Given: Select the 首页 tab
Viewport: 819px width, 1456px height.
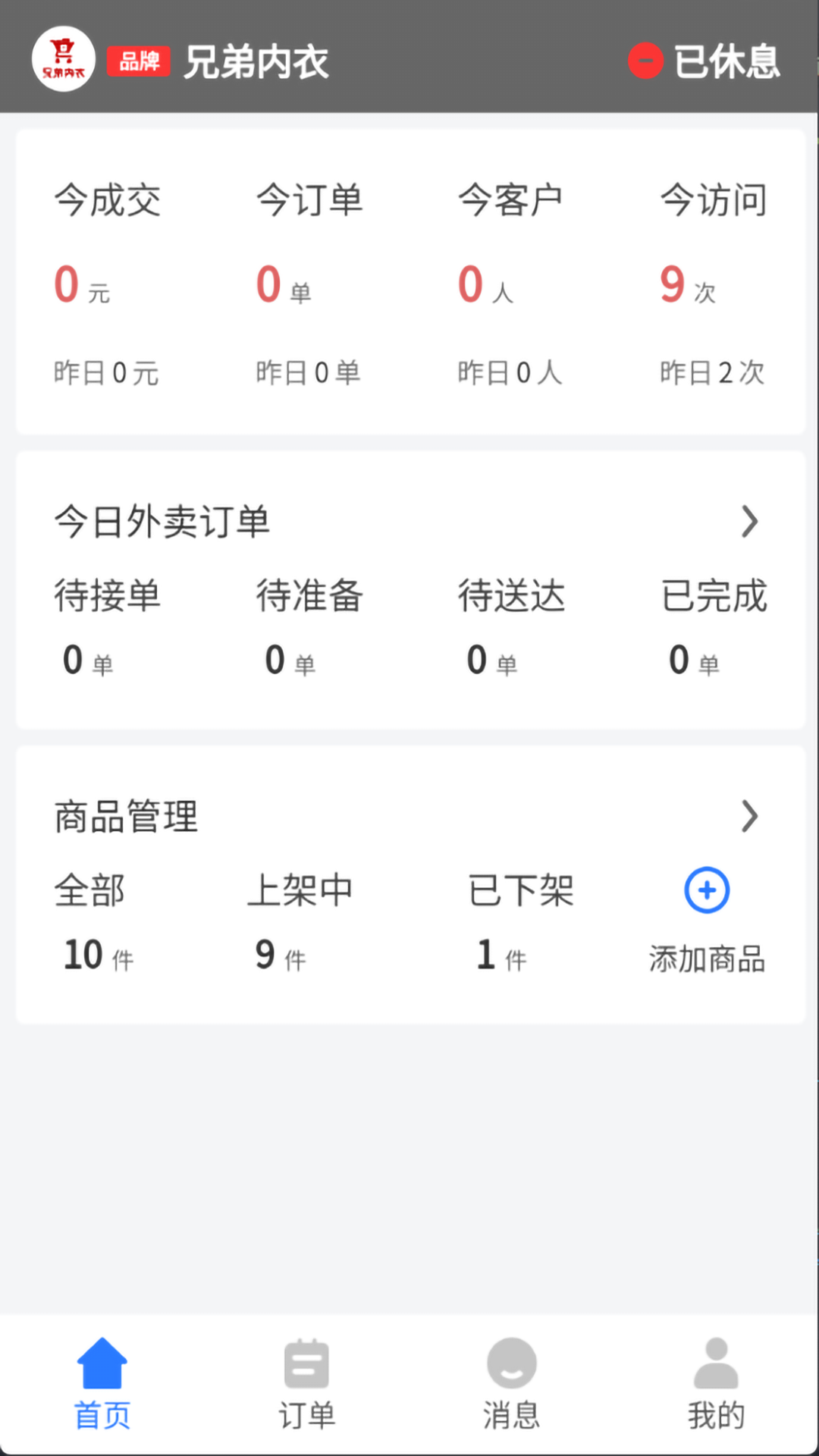Looking at the screenshot, I should [102, 1383].
